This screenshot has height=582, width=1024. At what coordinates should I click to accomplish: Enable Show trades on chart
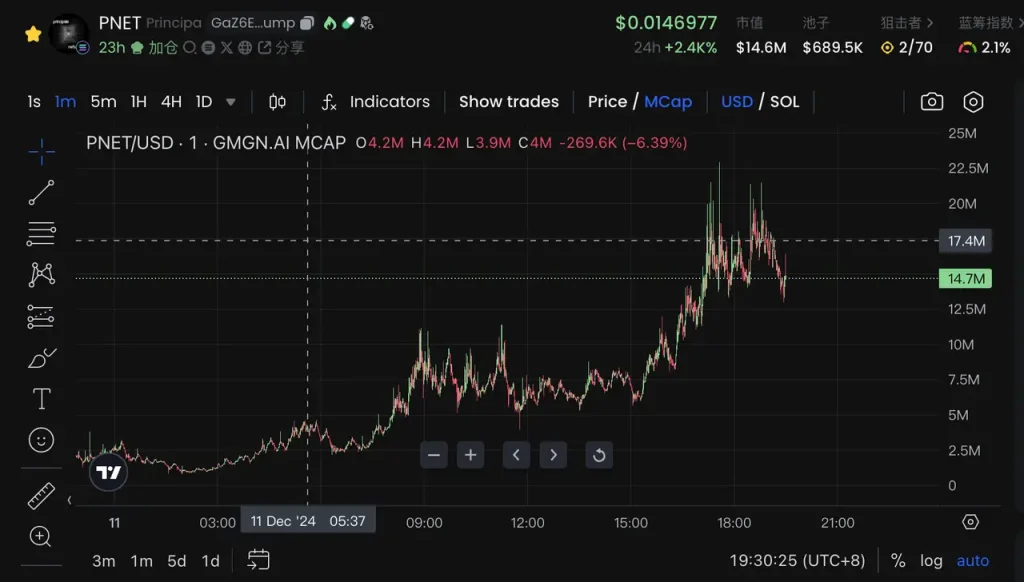click(x=508, y=101)
